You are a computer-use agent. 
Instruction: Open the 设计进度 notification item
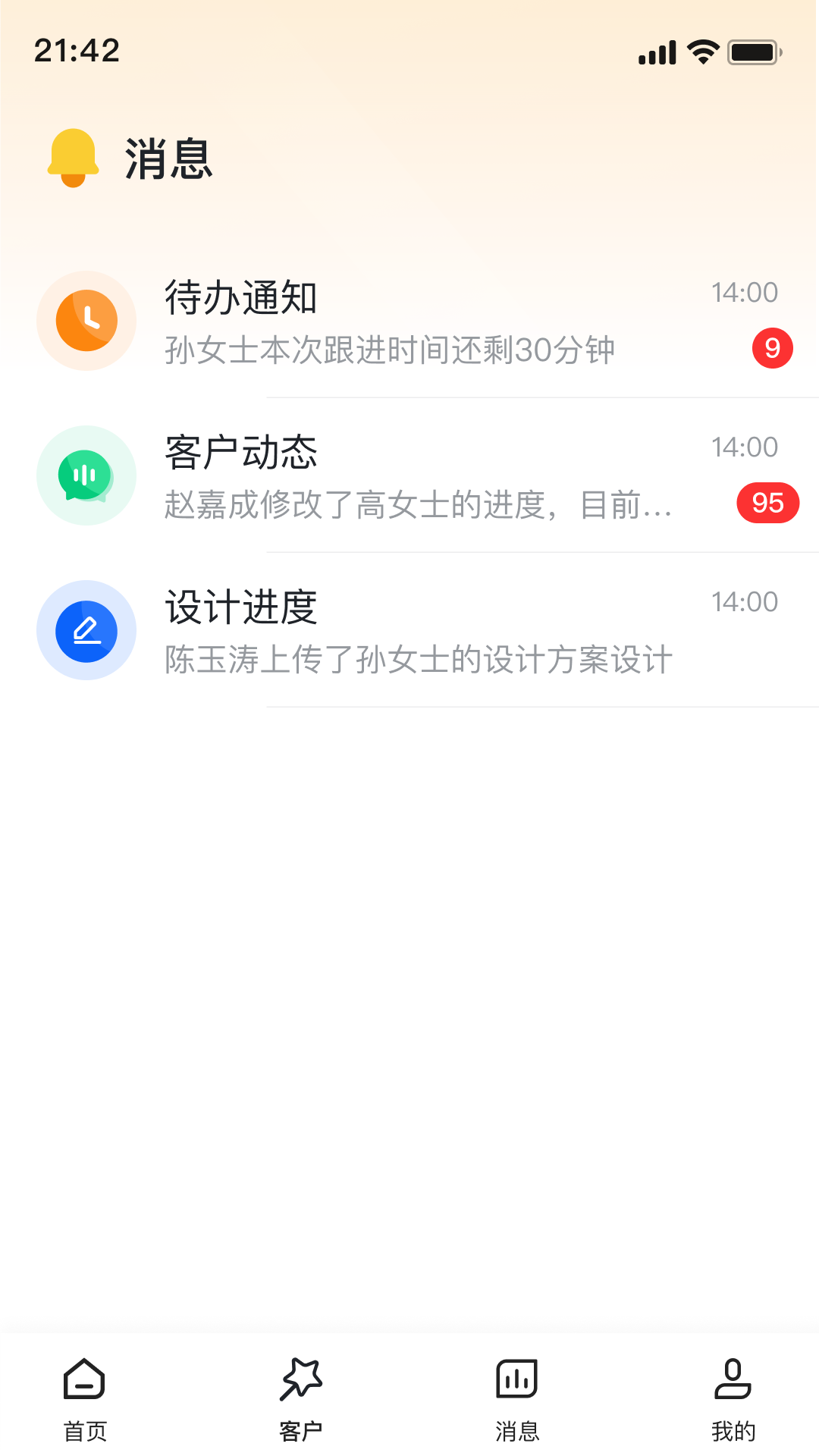pos(409,630)
